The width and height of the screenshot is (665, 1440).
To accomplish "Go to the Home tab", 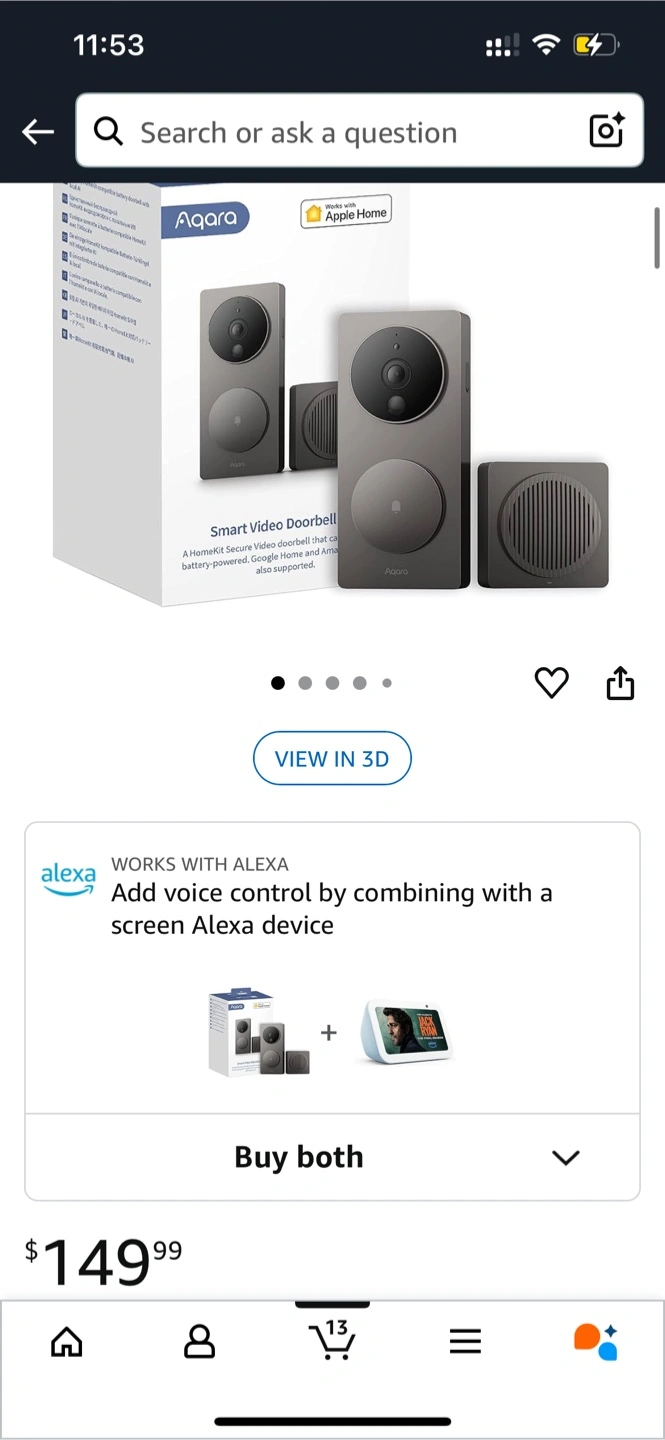I will (x=67, y=1342).
